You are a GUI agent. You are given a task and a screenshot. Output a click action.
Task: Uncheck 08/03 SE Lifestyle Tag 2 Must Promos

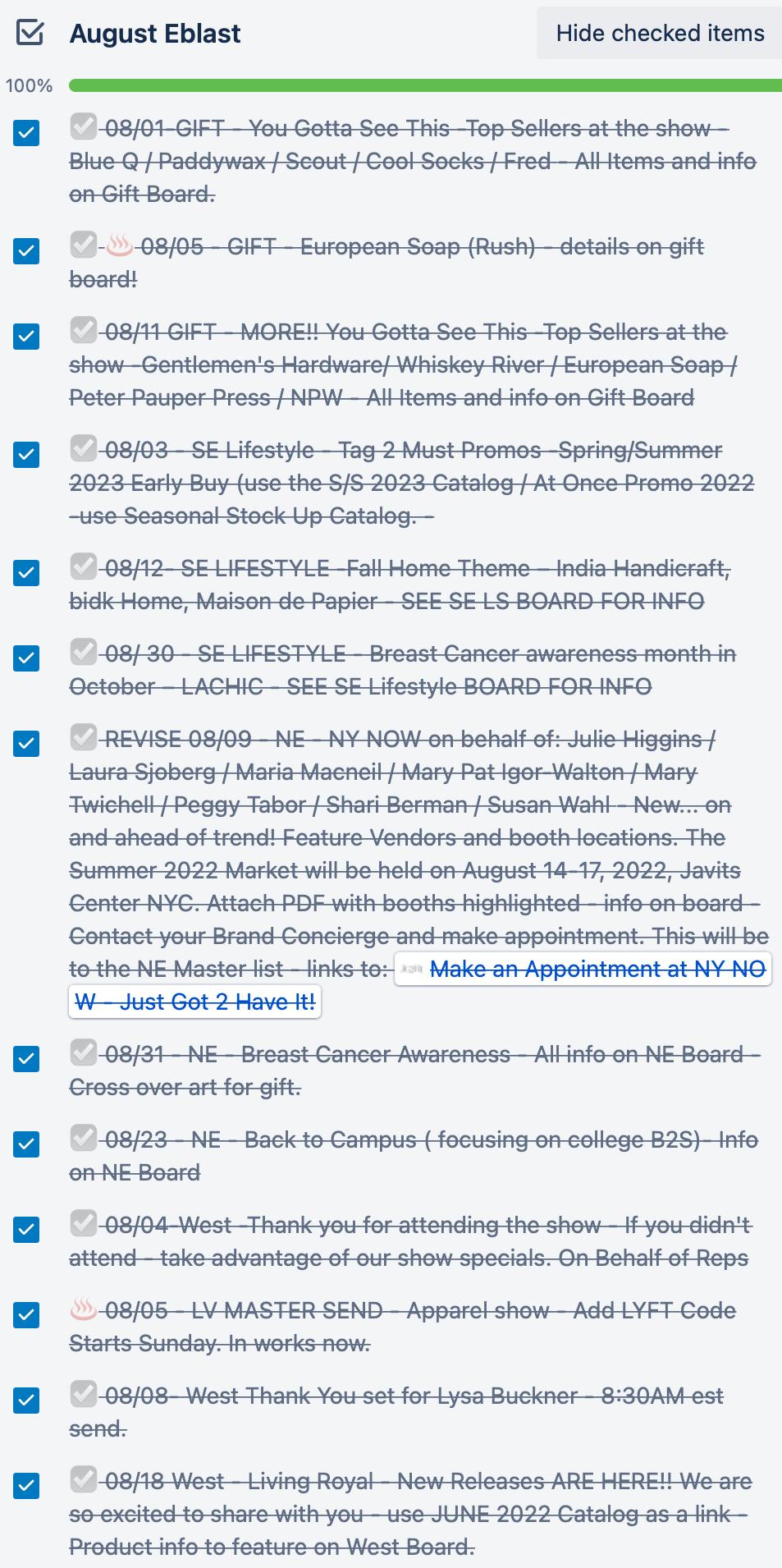point(26,455)
